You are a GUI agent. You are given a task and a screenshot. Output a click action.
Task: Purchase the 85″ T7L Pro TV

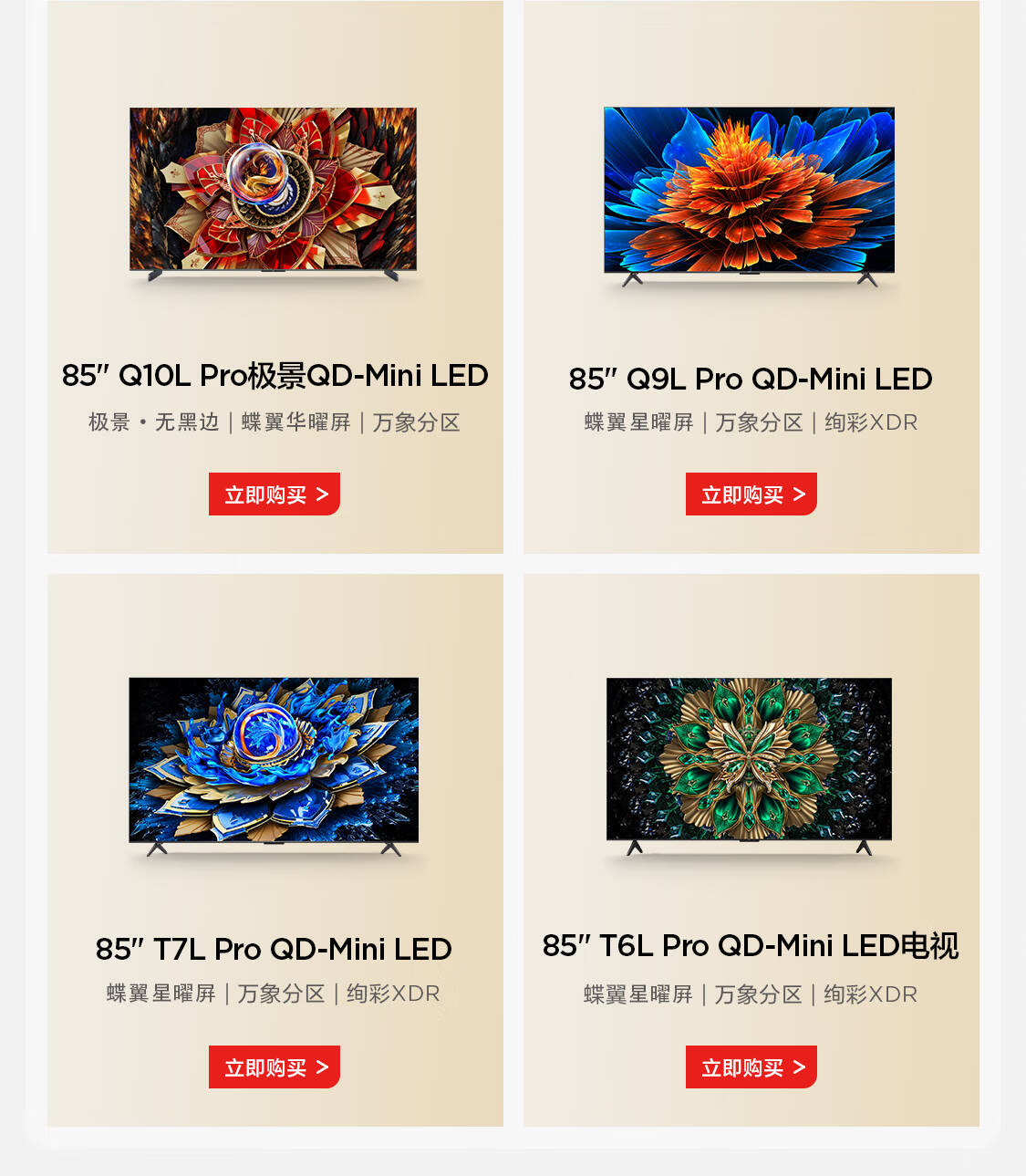click(x=274, y=1067)
